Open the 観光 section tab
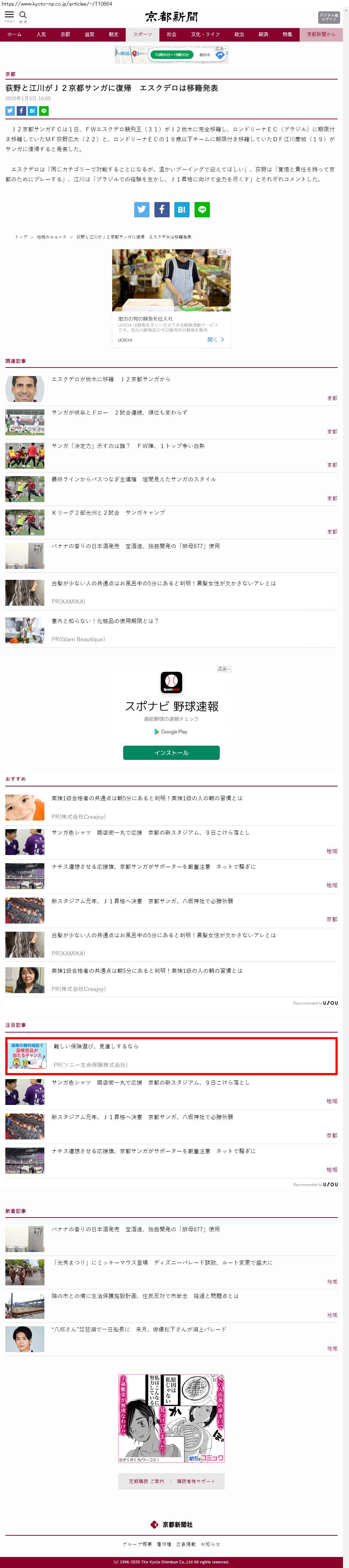The width and height of the screenshot is (349, 1568). [114, 35]
